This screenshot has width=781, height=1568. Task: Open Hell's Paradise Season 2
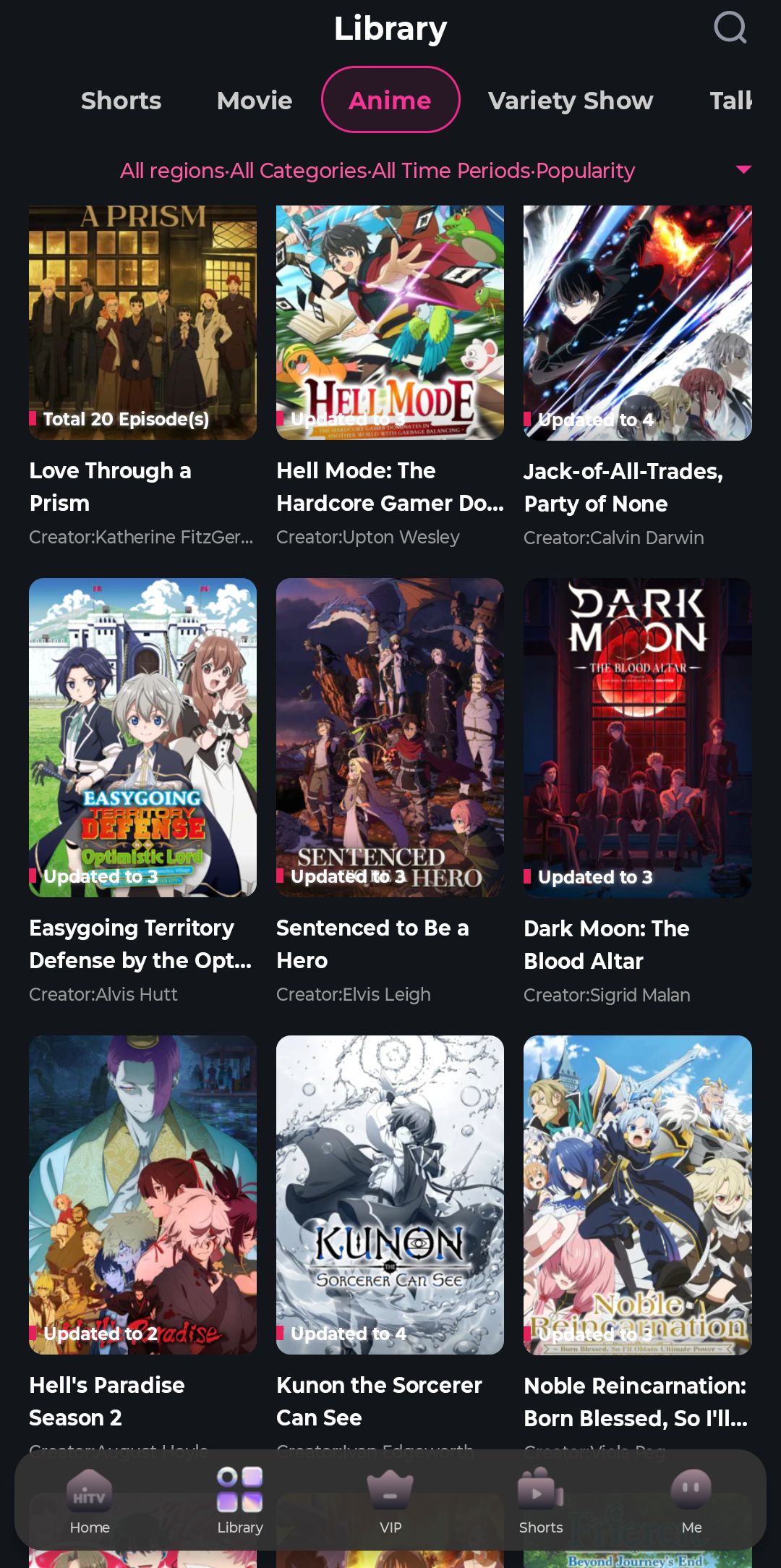(142, 1195)
